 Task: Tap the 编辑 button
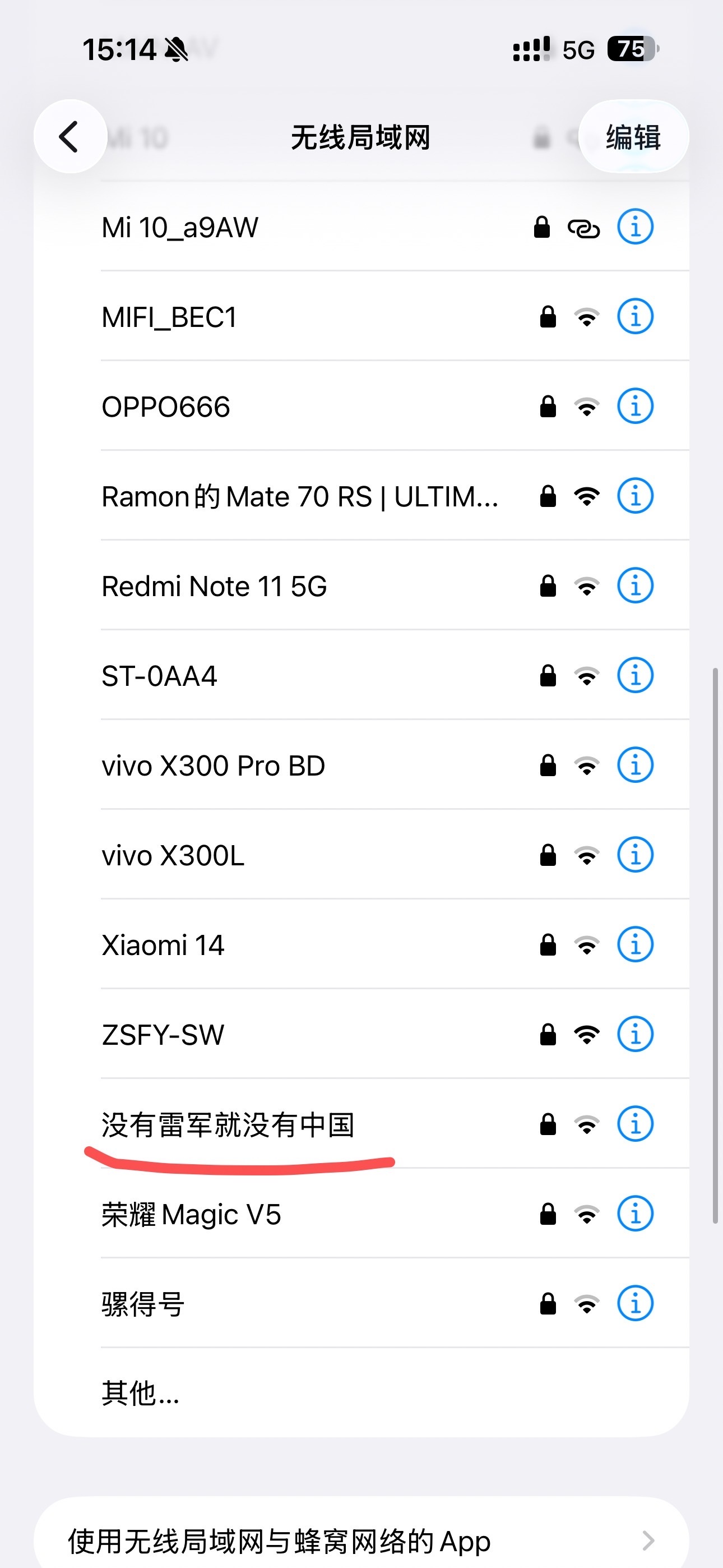pyautogui.click(x=633, y=136)
